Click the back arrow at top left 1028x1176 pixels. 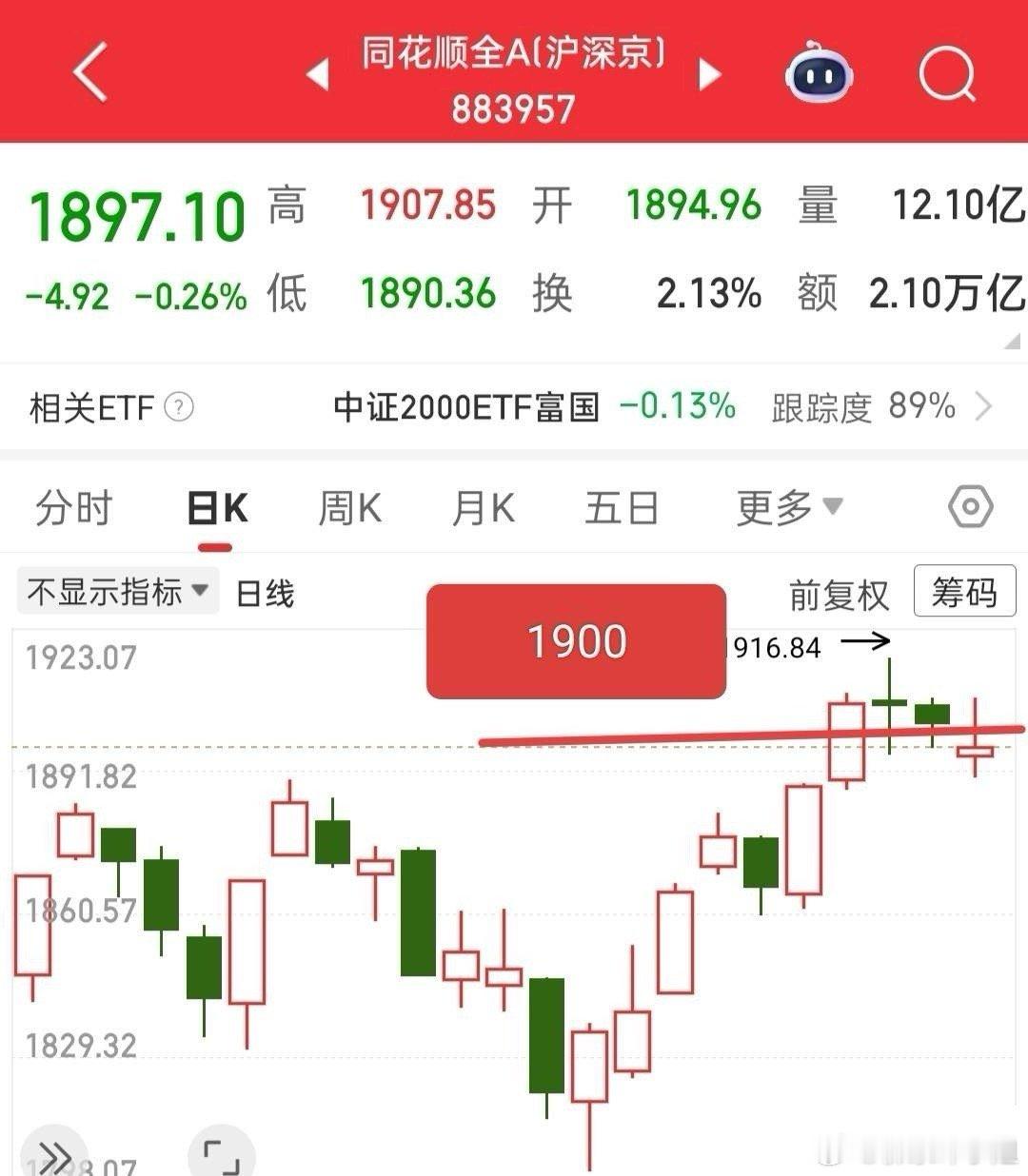[x=90, y=73]
